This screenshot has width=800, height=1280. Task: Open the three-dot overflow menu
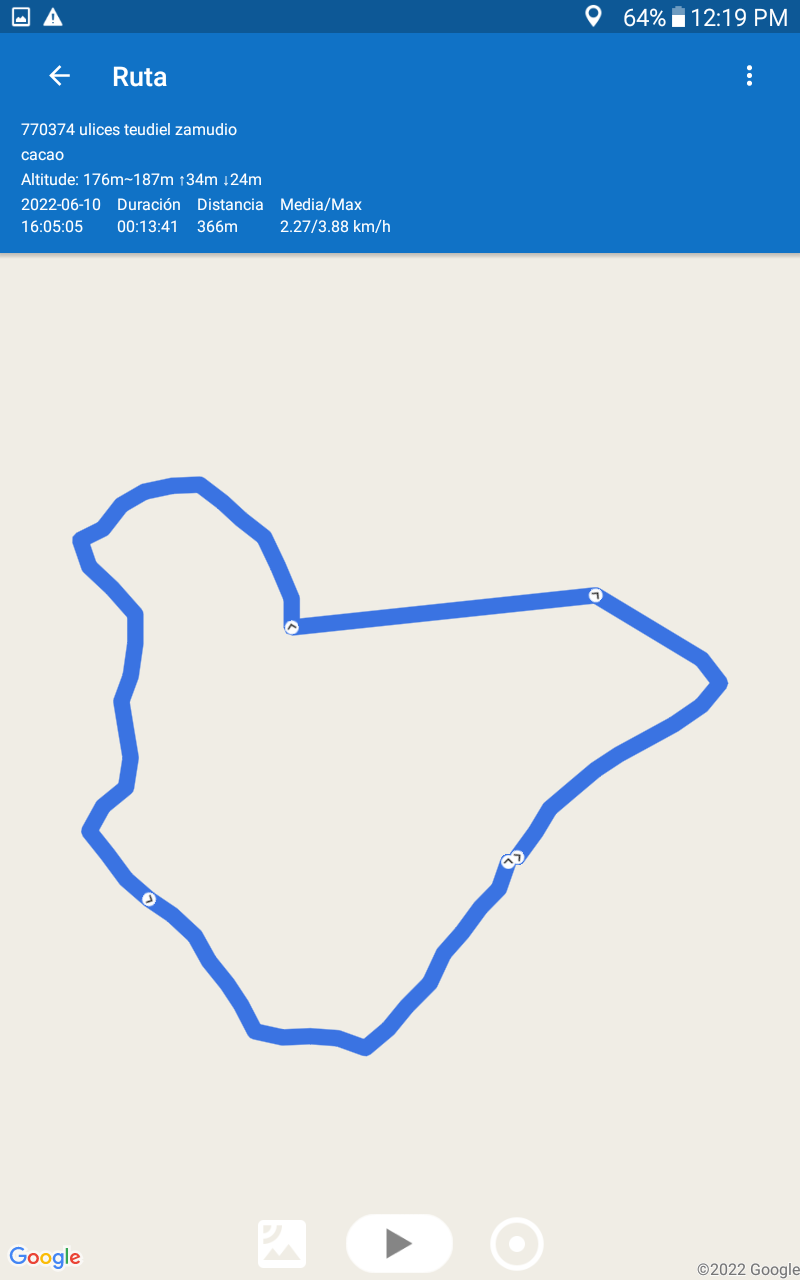click(x=749, y=76)
